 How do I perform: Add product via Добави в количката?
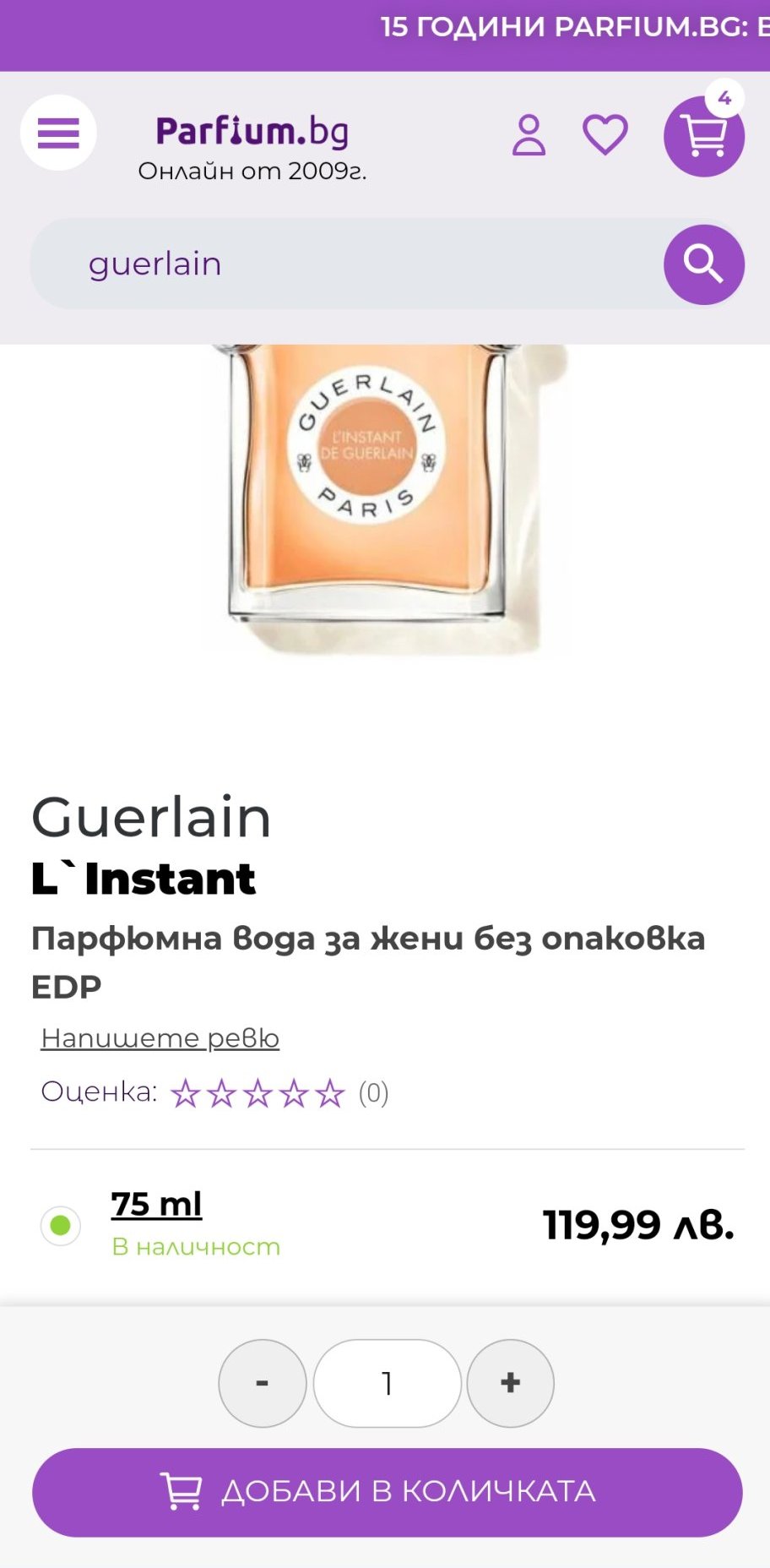pyautogui.click(x=387, y=1492)
